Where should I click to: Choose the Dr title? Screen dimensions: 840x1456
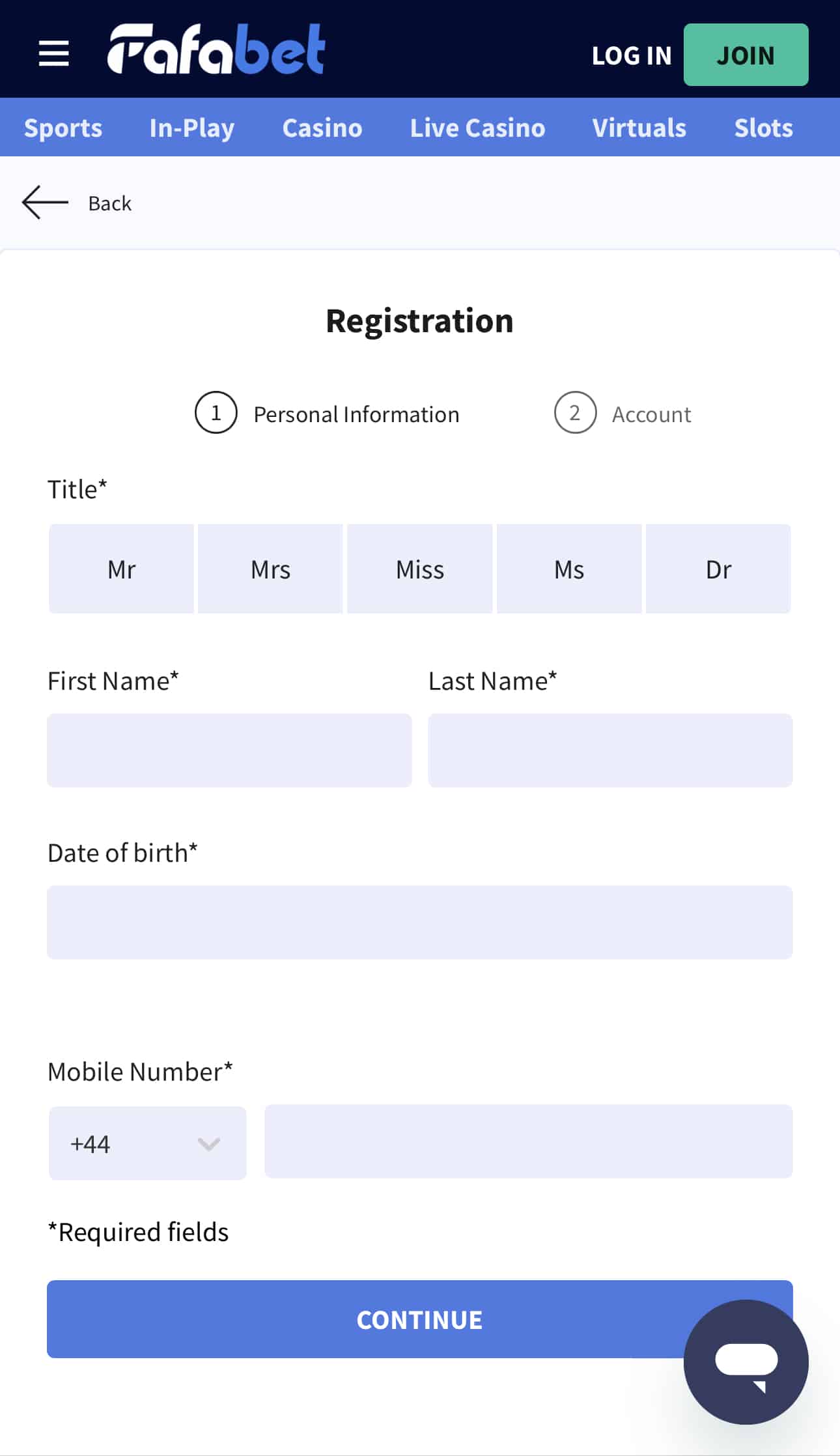coord(718,569)
